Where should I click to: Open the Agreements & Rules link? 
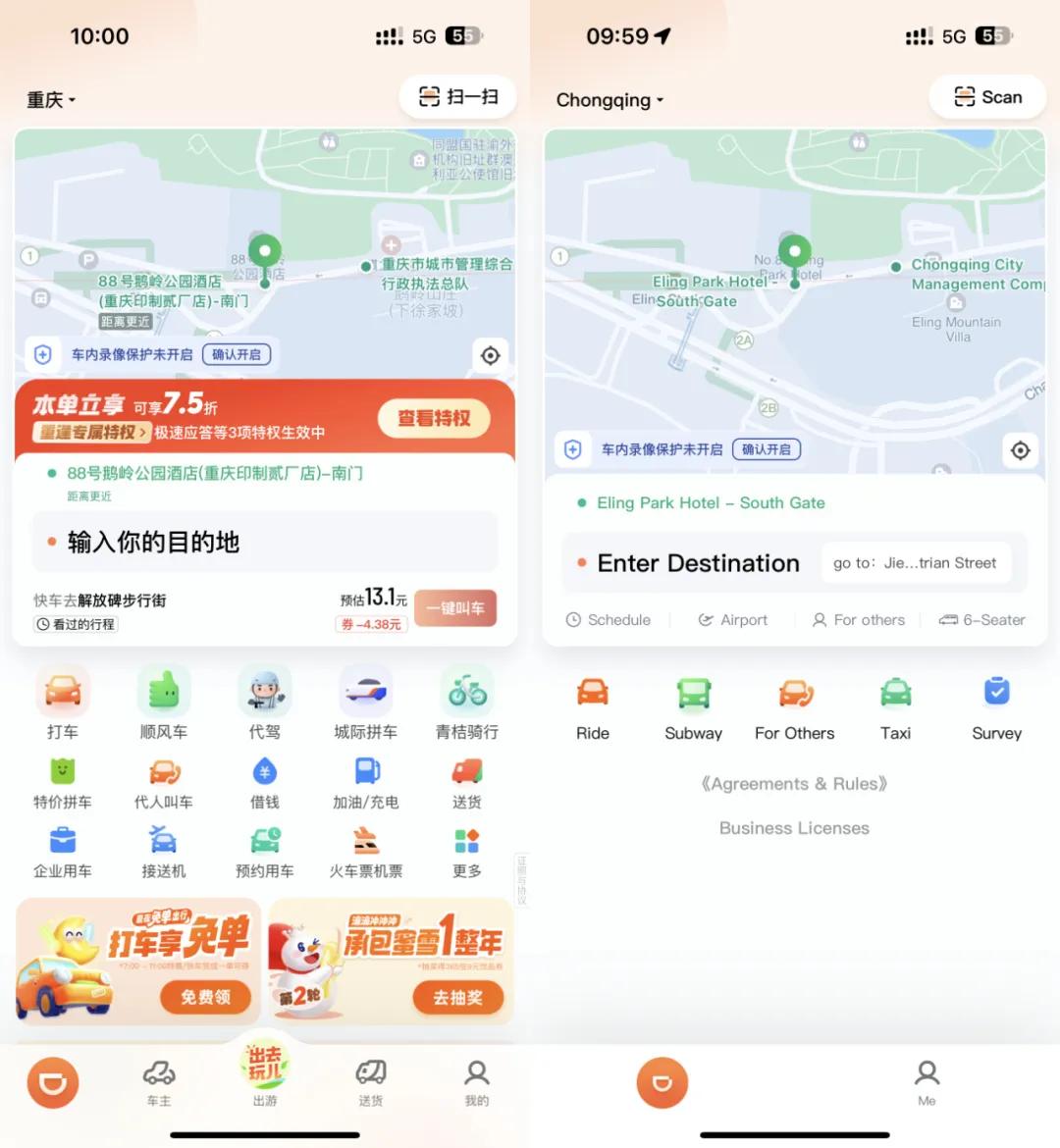[794, 784]
